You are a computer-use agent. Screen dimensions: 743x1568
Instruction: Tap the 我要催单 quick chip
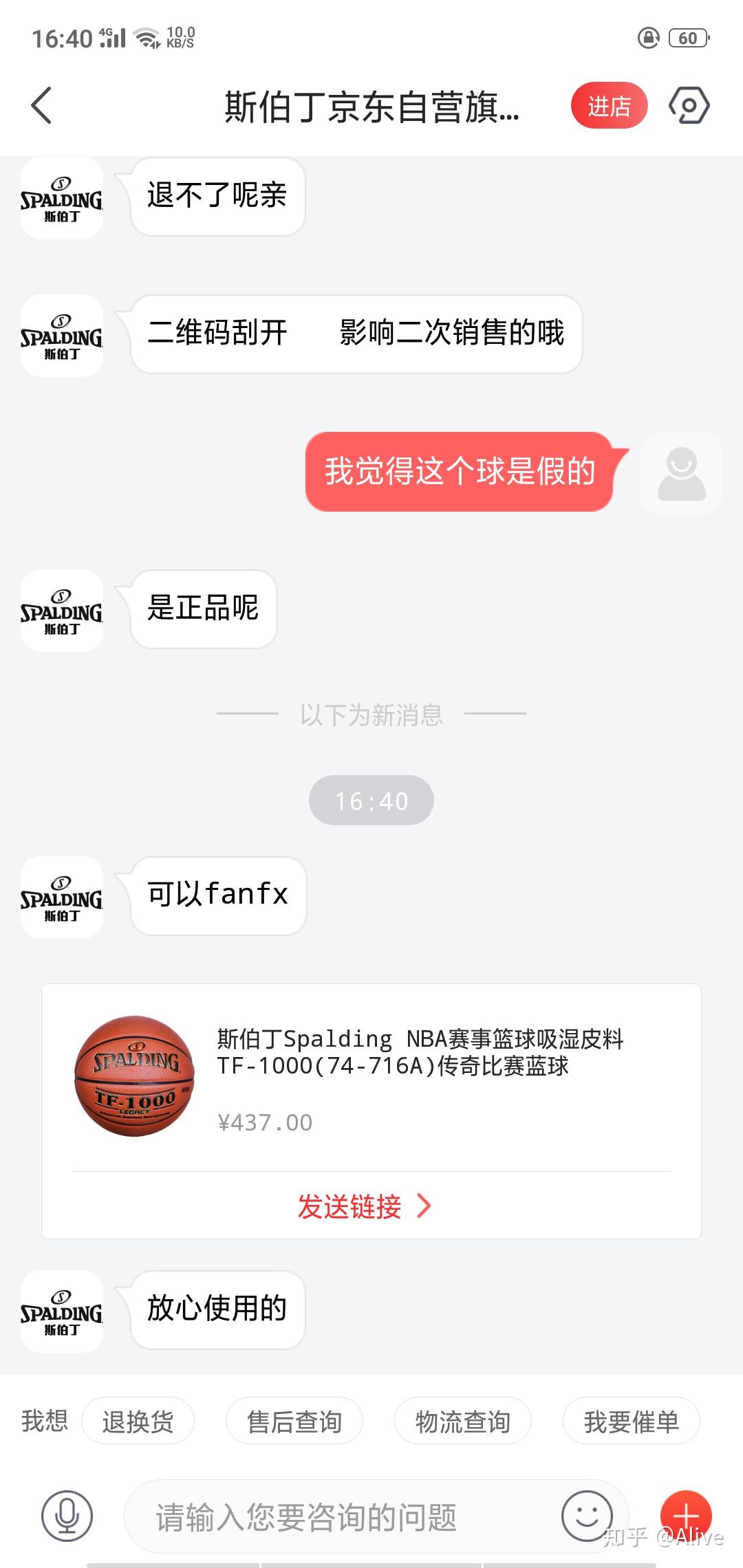click(x=631, y=1421)
